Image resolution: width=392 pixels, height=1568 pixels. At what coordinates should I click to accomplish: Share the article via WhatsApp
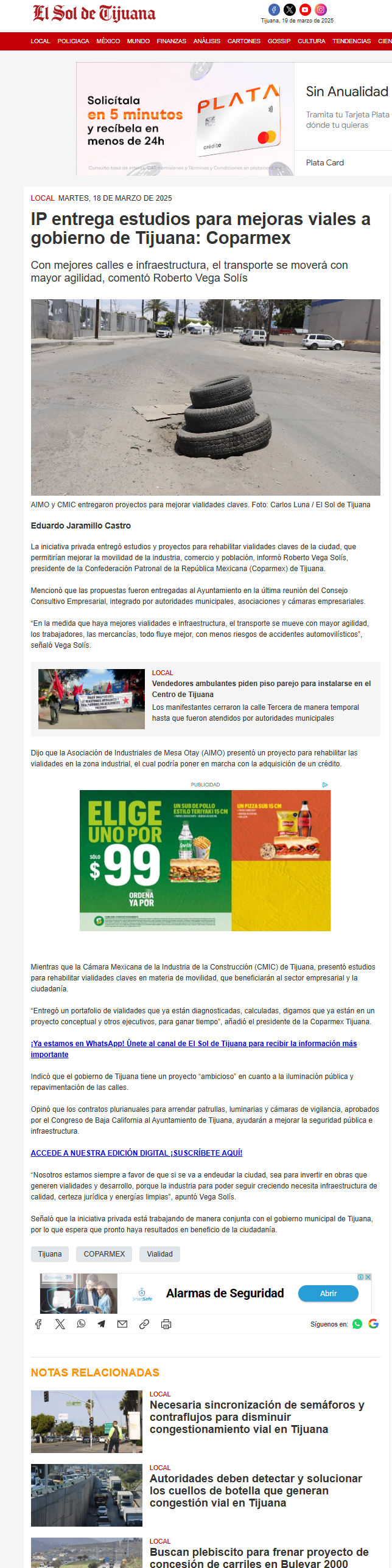[x=81, y=1324]
